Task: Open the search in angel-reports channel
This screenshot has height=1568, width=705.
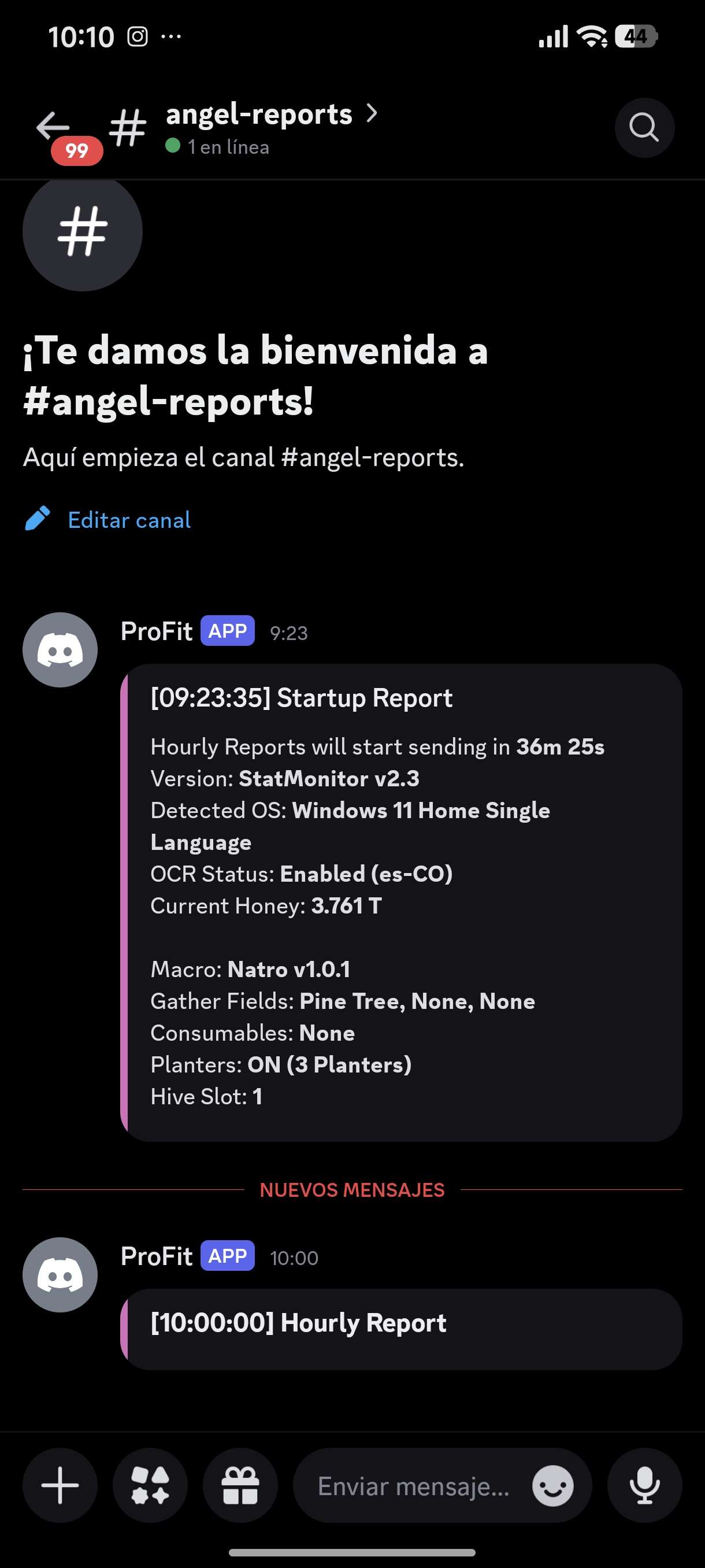Action: point(644,127)
